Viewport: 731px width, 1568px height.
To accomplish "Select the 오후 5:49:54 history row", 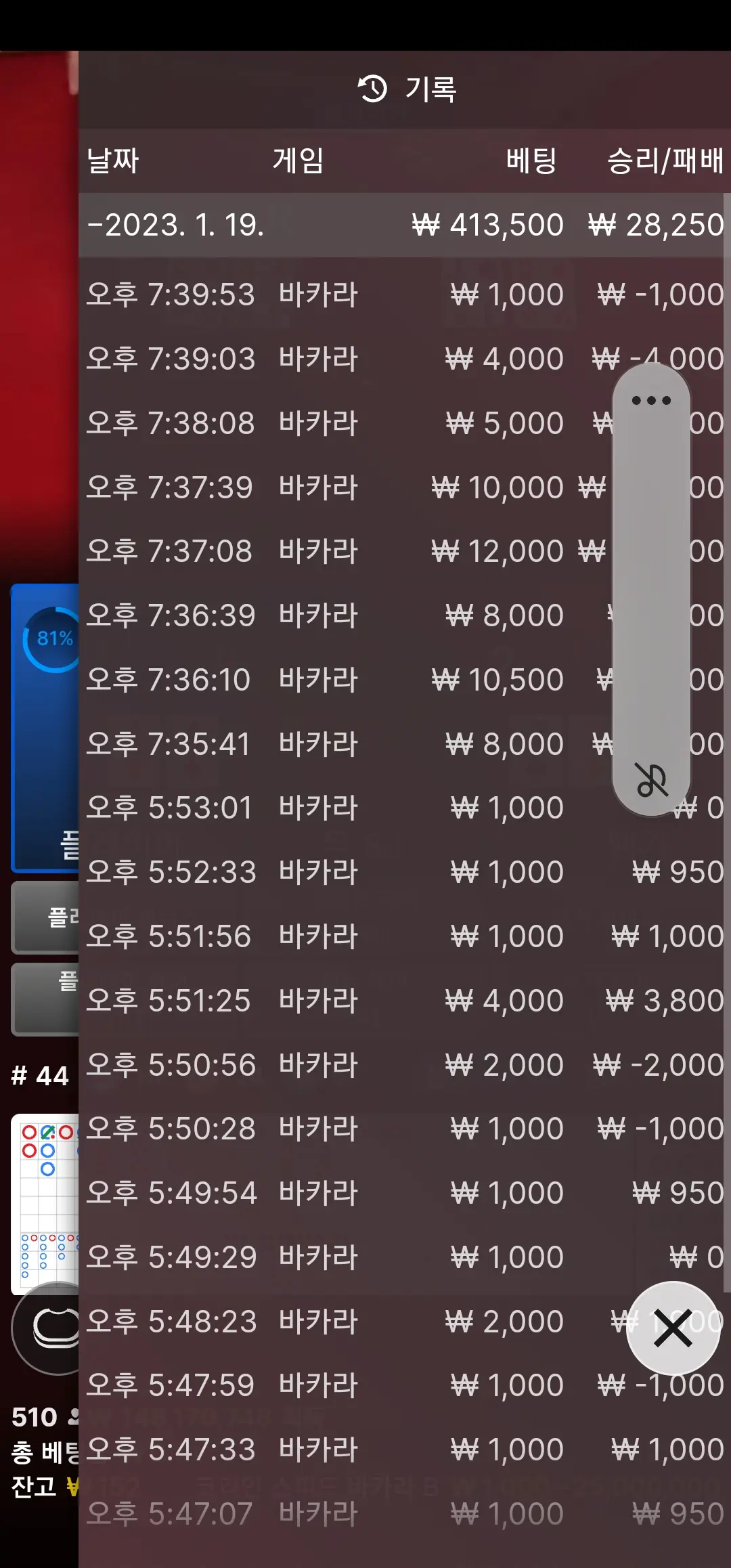I will 405,1193.
